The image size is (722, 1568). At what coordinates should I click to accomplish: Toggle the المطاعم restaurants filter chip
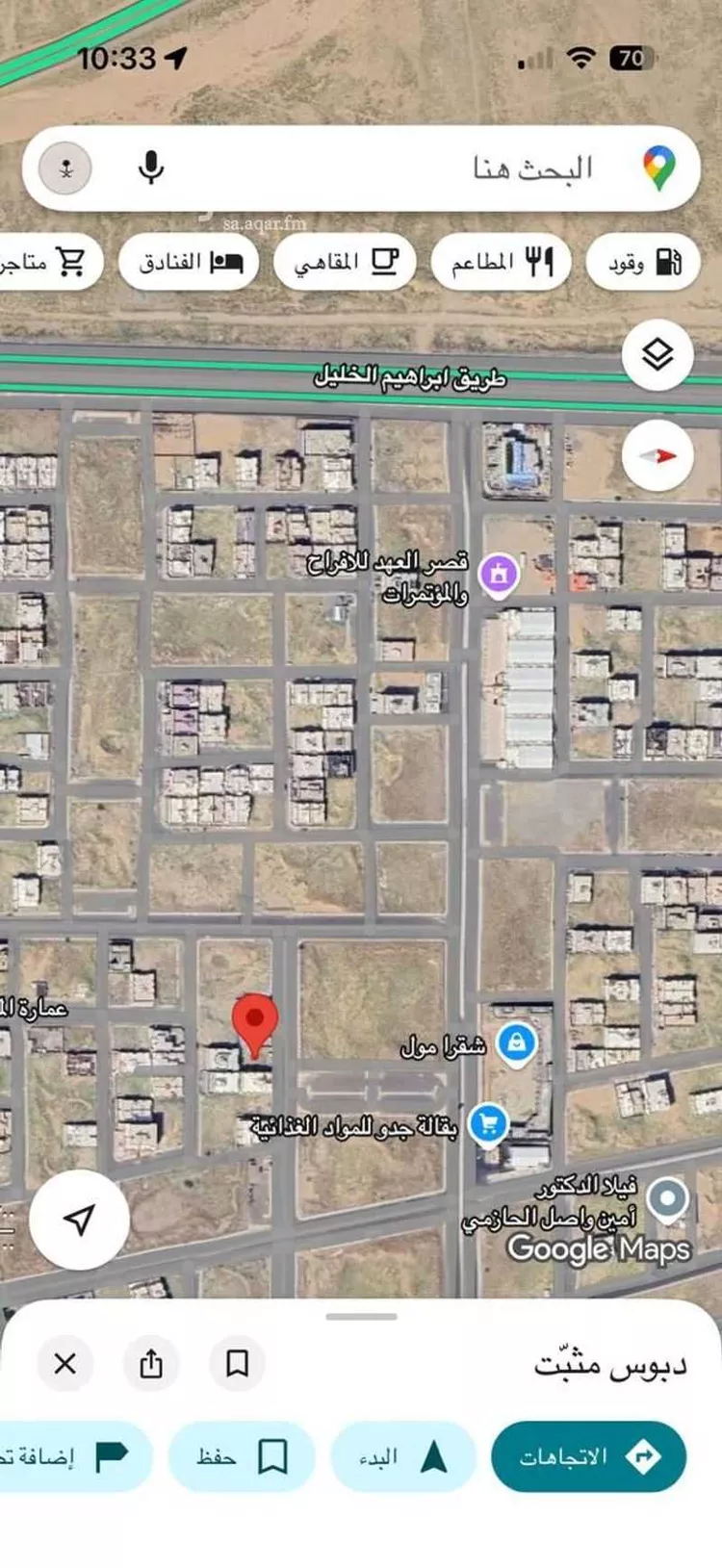click(x=502, y=261)
